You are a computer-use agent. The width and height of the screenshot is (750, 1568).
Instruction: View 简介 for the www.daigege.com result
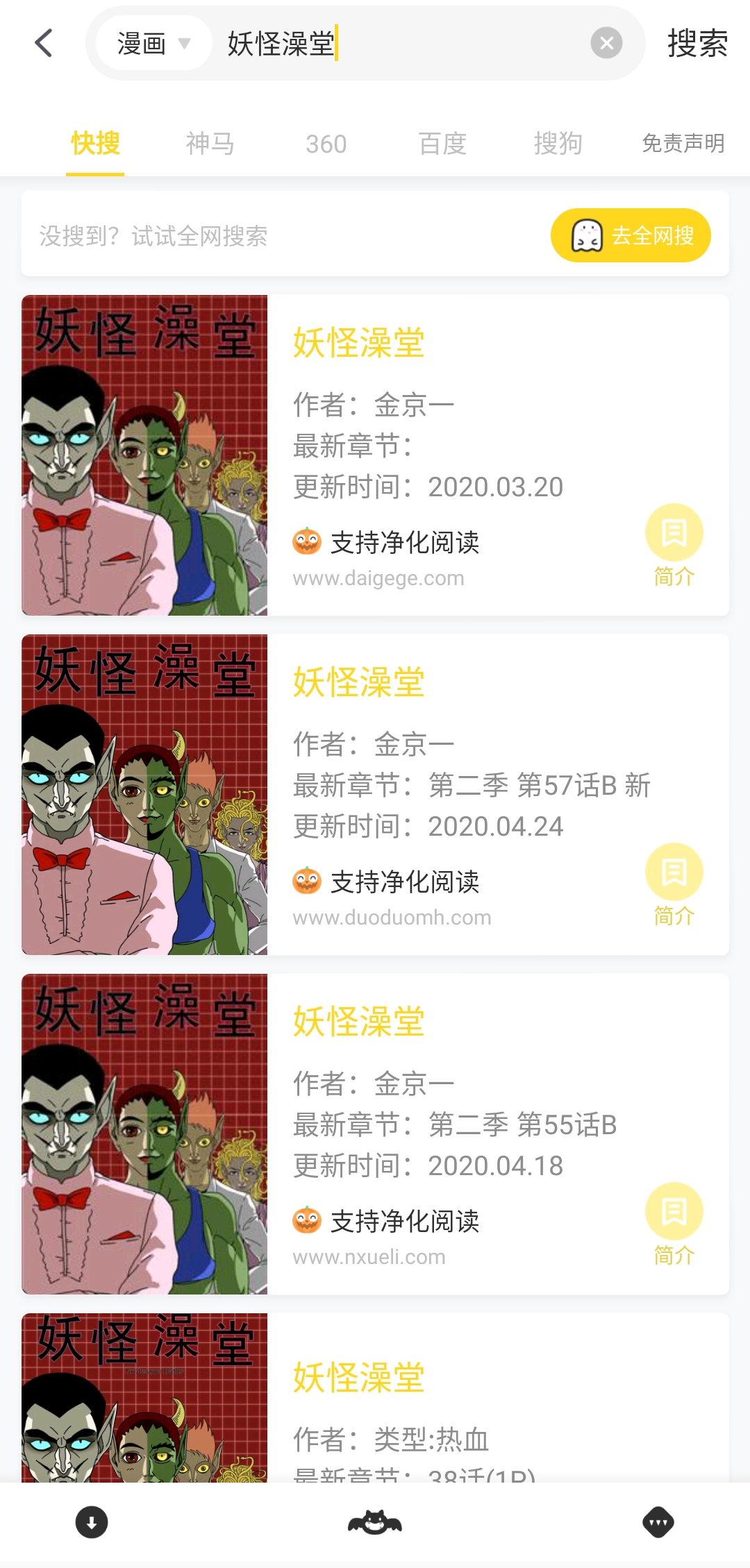pos(674,546)
